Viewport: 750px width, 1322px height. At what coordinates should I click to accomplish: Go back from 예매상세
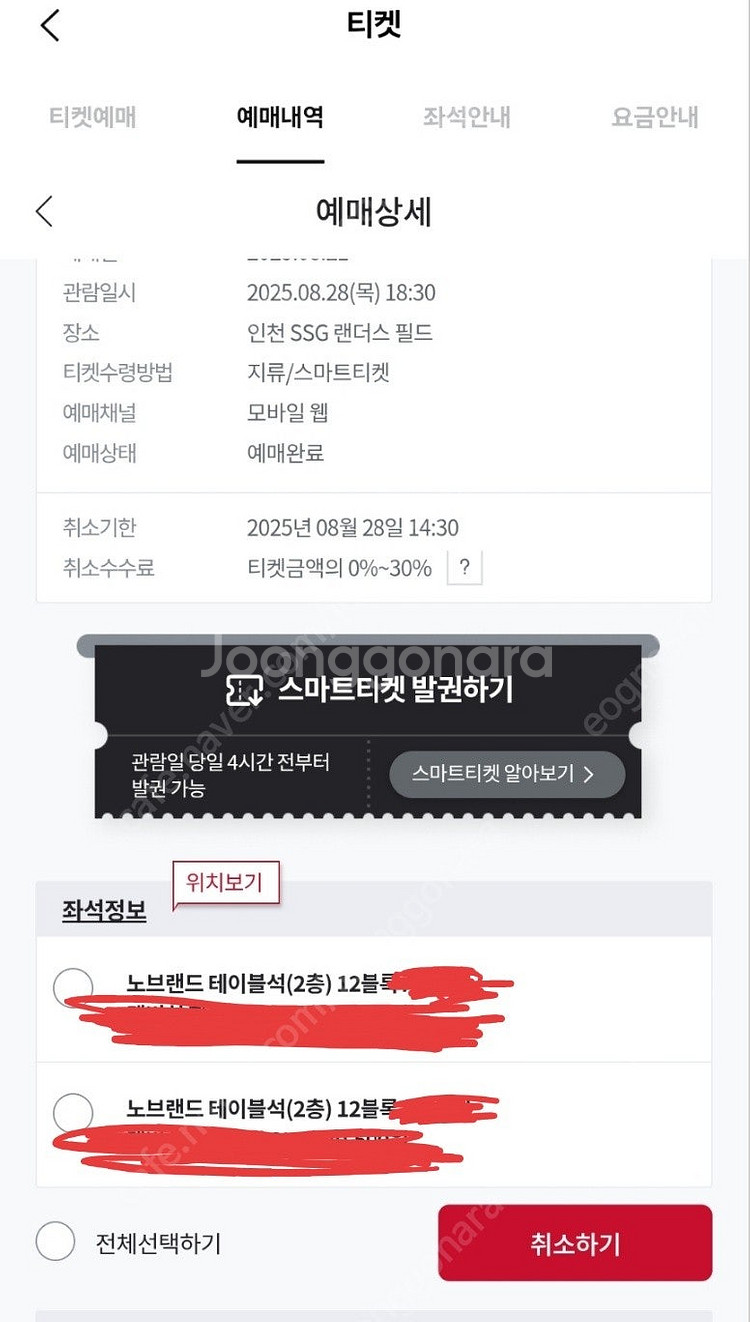[44, 211]
